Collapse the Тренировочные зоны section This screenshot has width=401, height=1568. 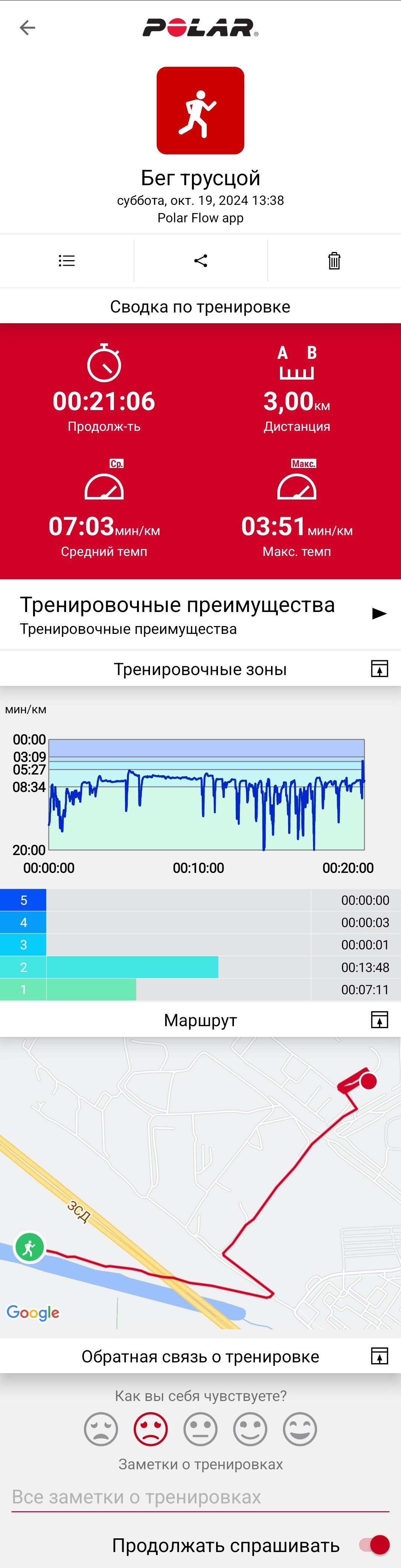tap(380, 668)
